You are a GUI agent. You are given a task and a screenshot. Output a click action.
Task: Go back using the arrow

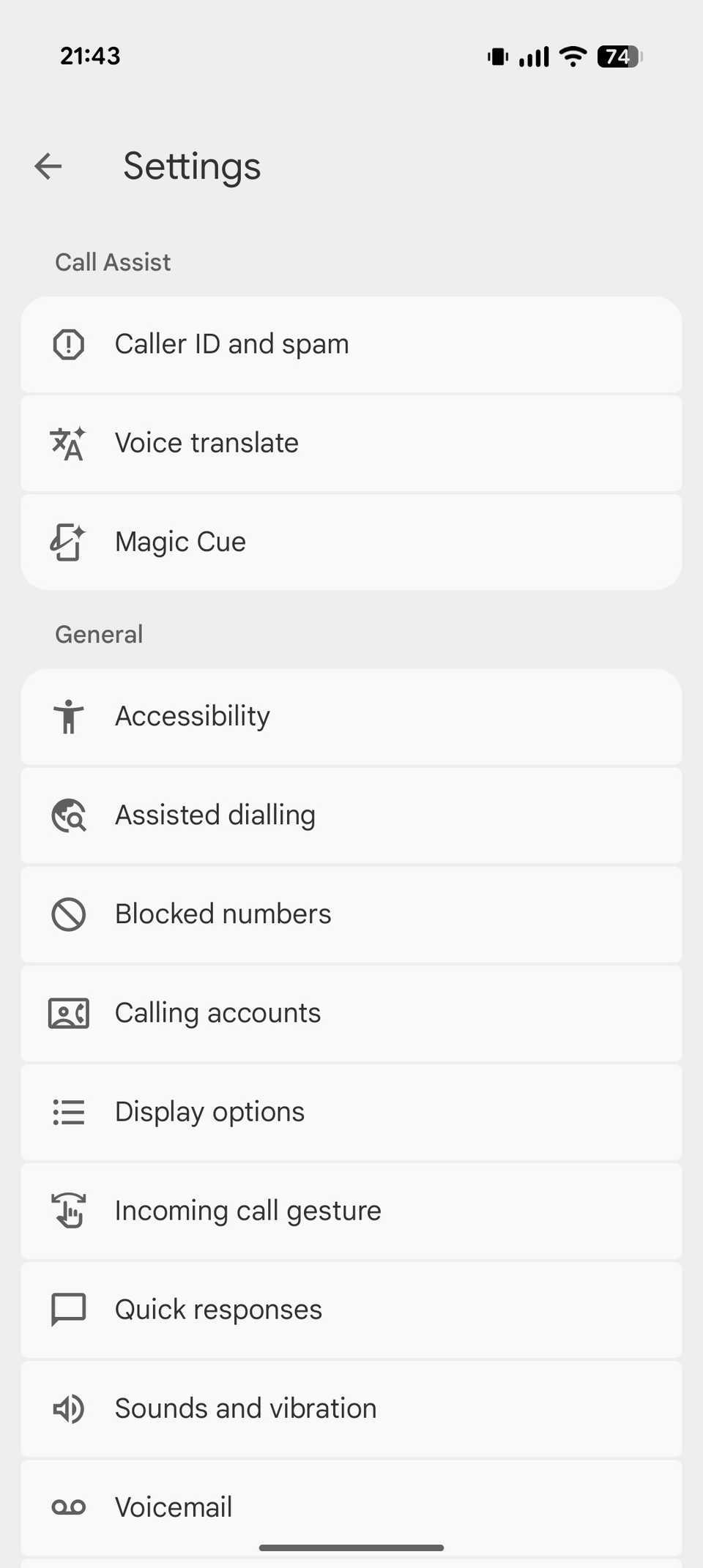pos(48,166)
